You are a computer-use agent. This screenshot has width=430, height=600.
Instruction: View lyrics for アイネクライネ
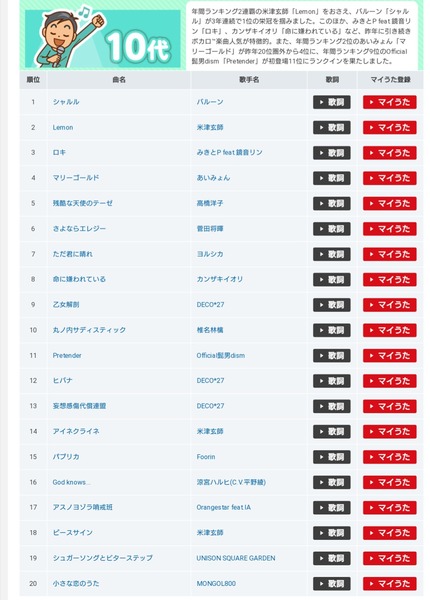[332, 432]
